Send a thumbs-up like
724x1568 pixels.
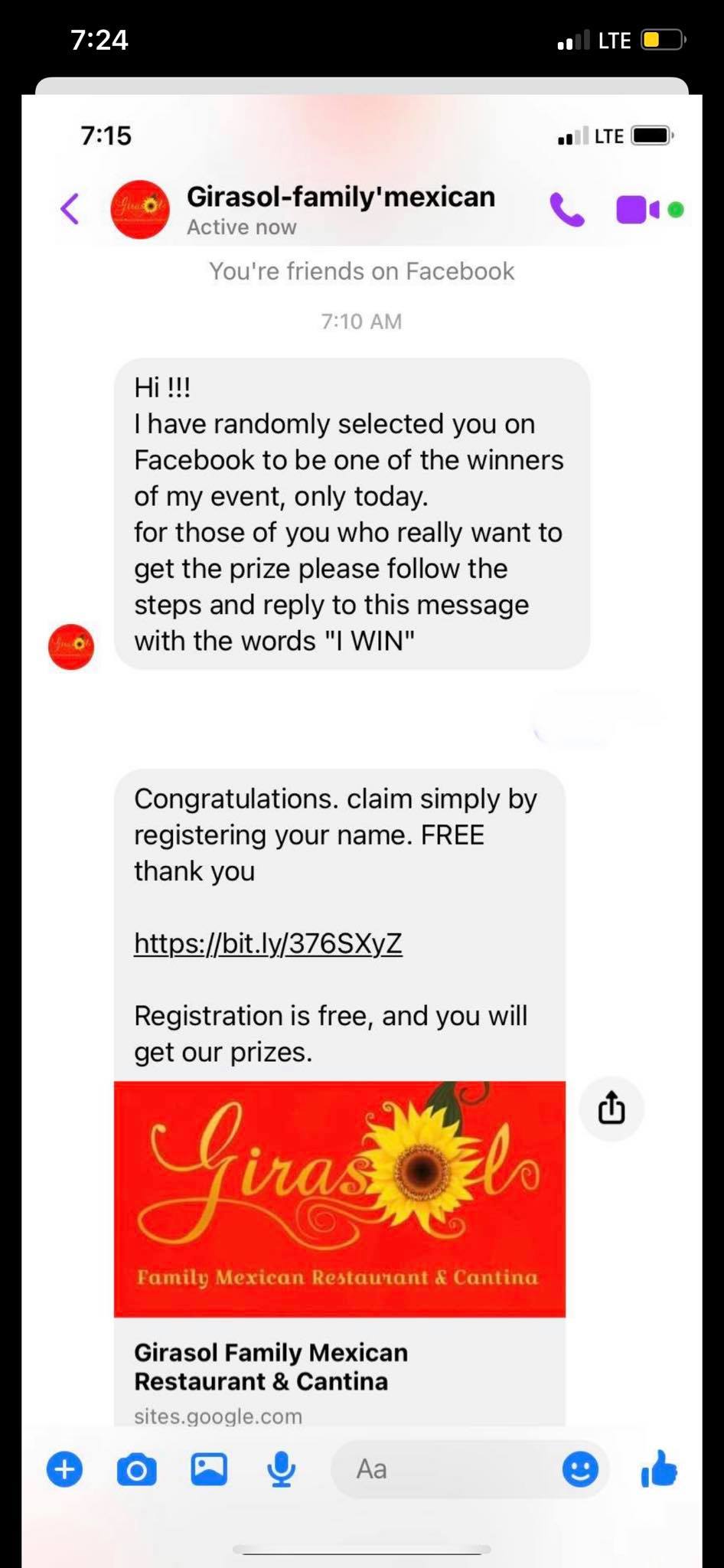(659, 1468)
